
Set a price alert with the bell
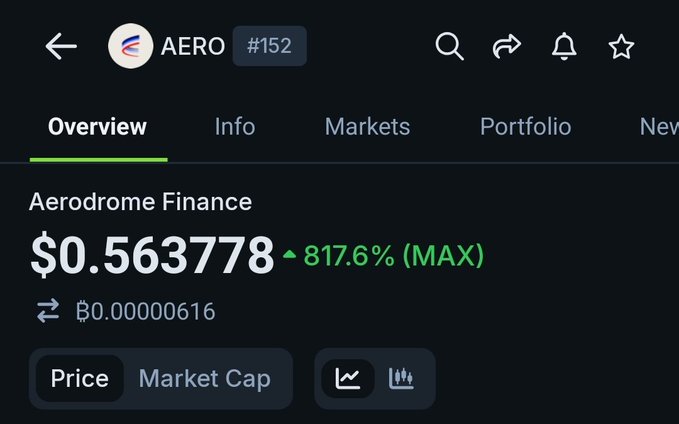coord(564,47)
